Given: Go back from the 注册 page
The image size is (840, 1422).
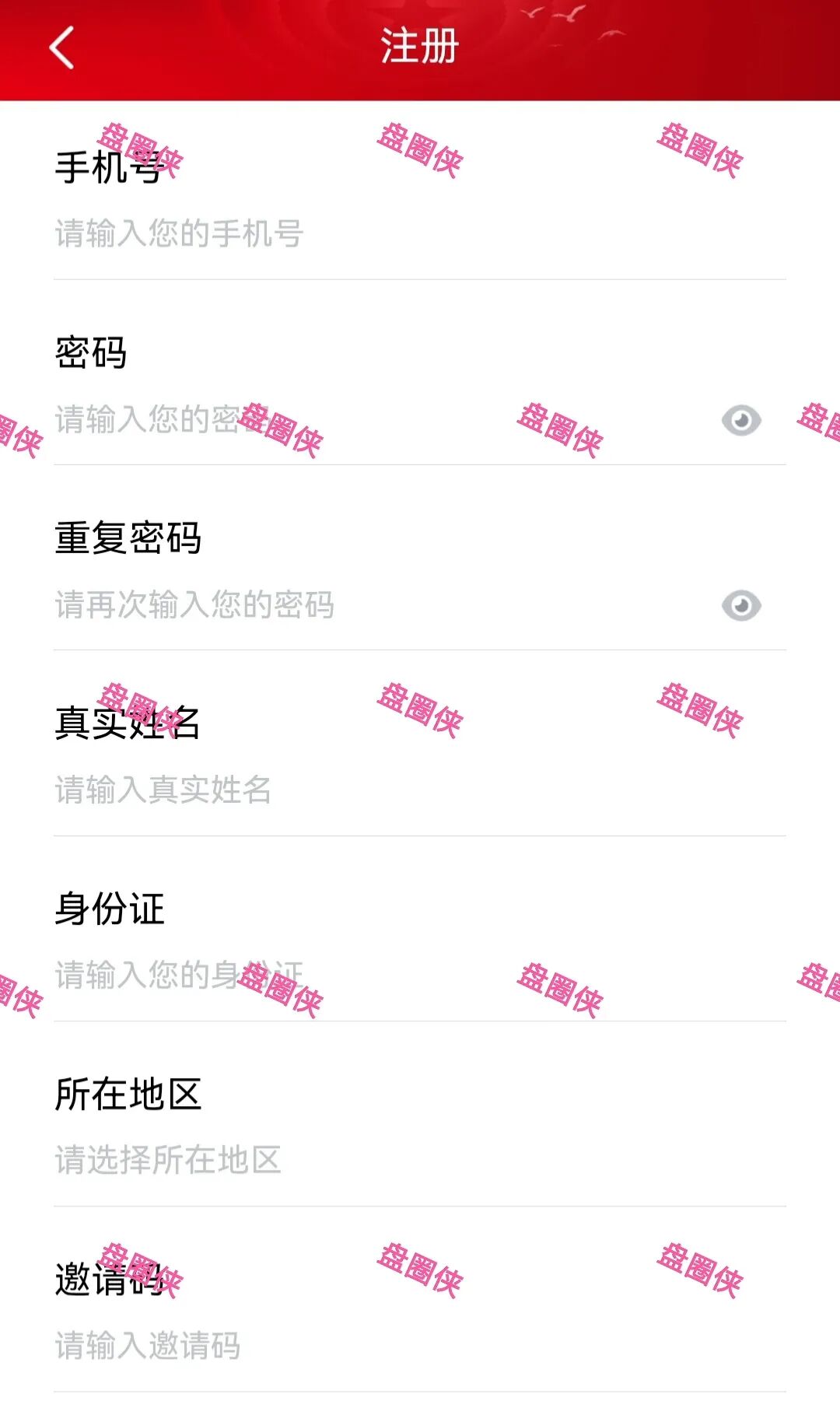Looking at the screenshot, I should (x=62, y=47).
